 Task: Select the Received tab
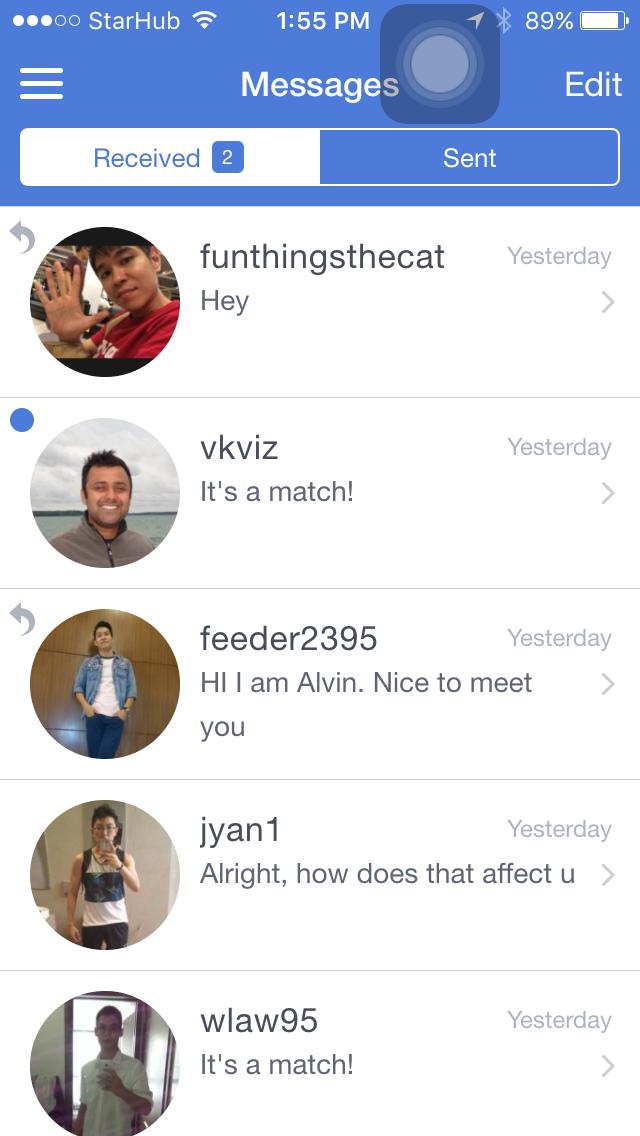click(x=169, y=158)
